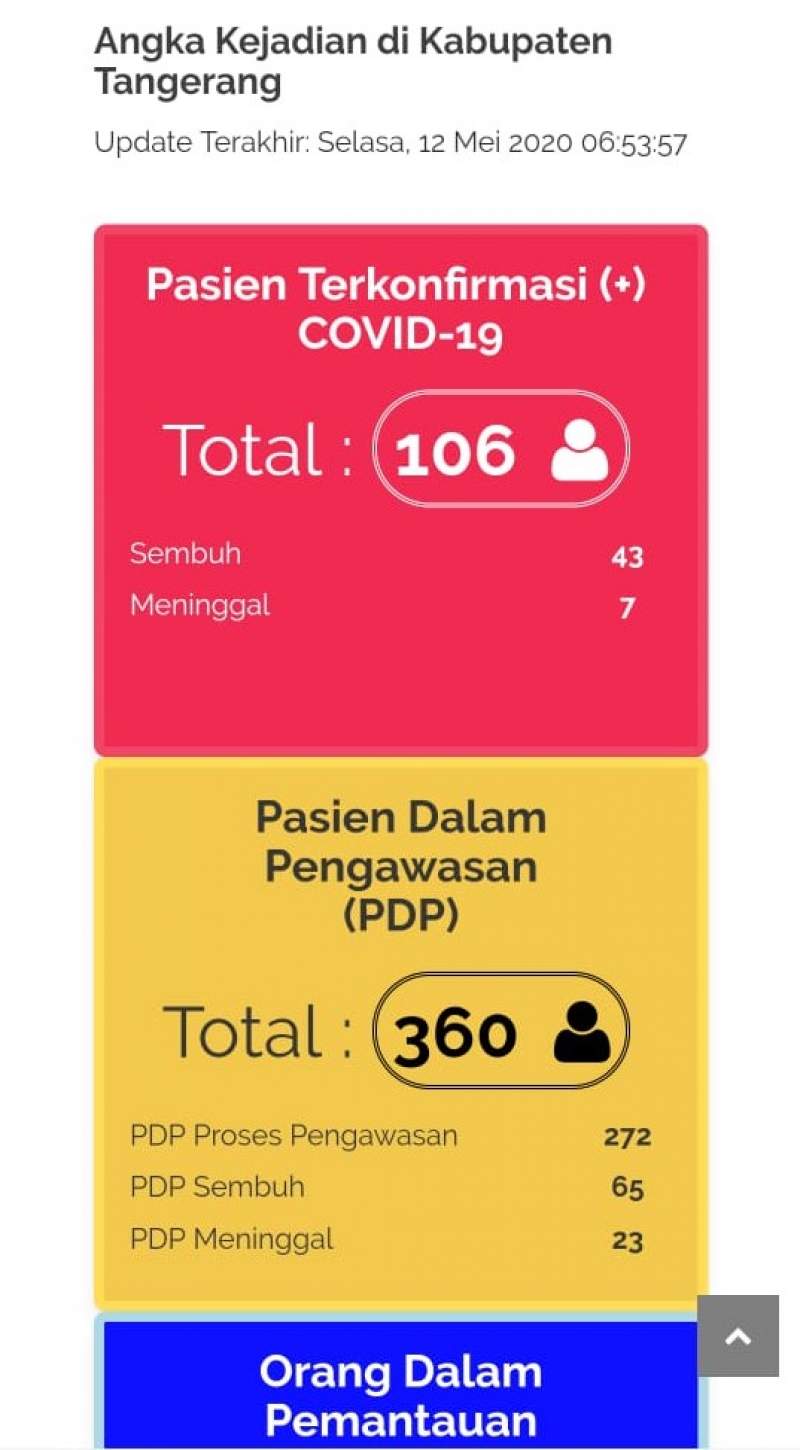Click the rounded pill outline around 106
The height and width of the screenshot is (1450, 800).
pyautogui.click(x=500, y=450)
